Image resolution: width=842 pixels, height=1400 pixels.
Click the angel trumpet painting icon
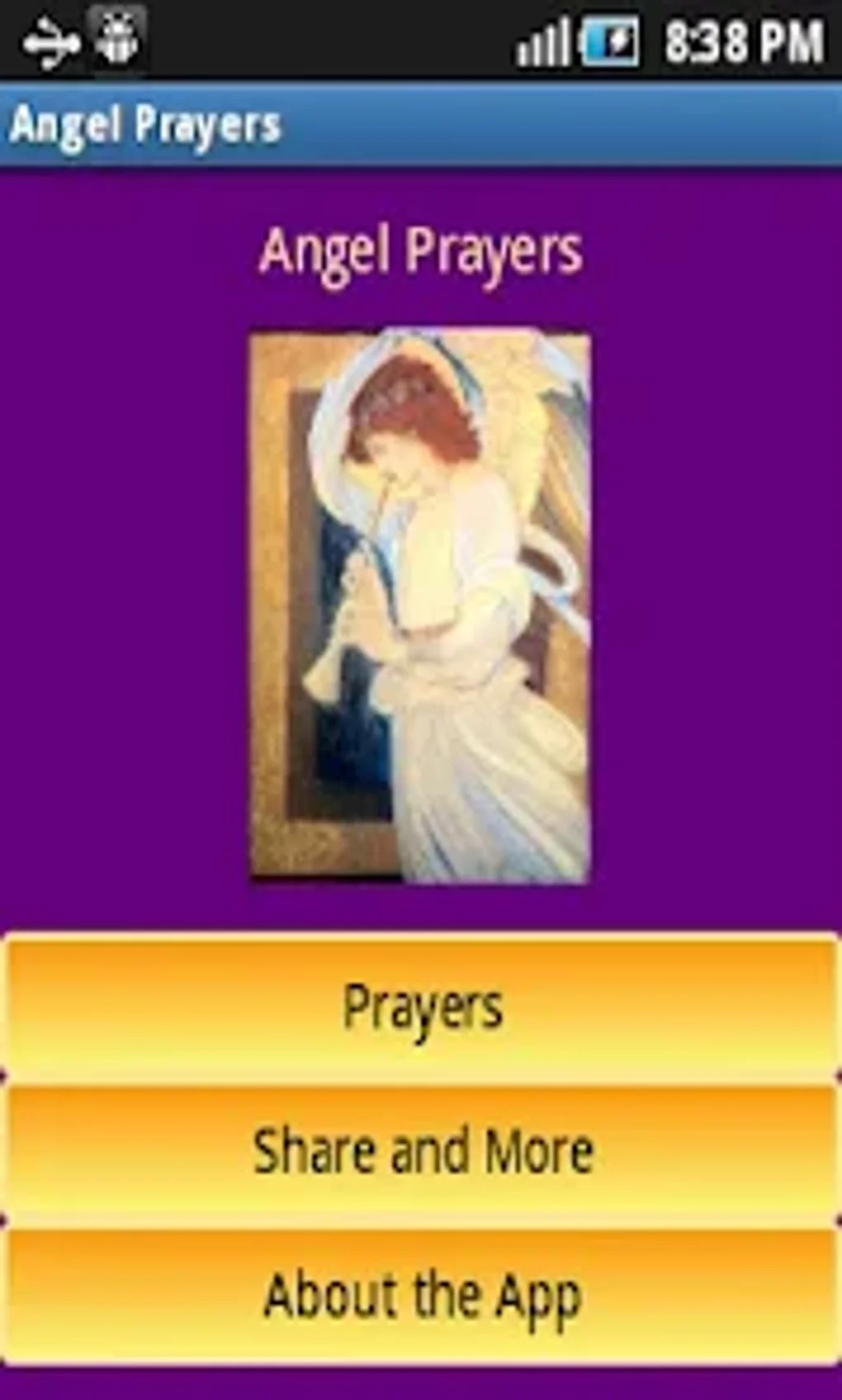[x=421, y=603]
